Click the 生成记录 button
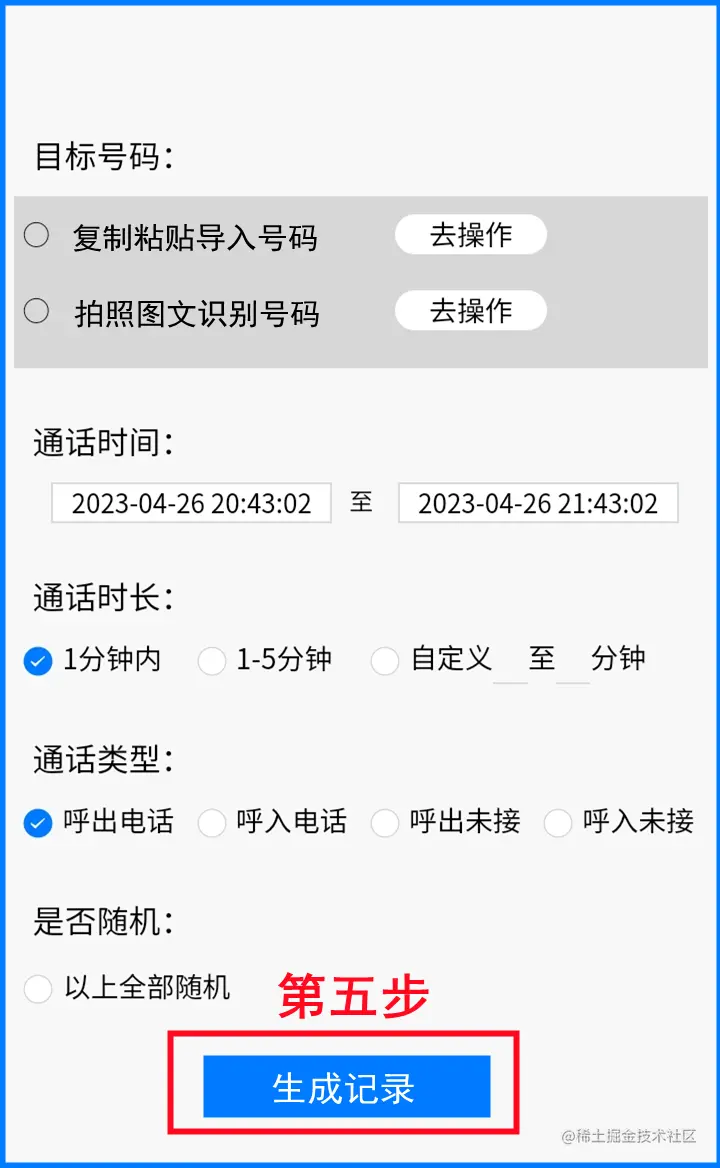 (x=345, y=1086)
